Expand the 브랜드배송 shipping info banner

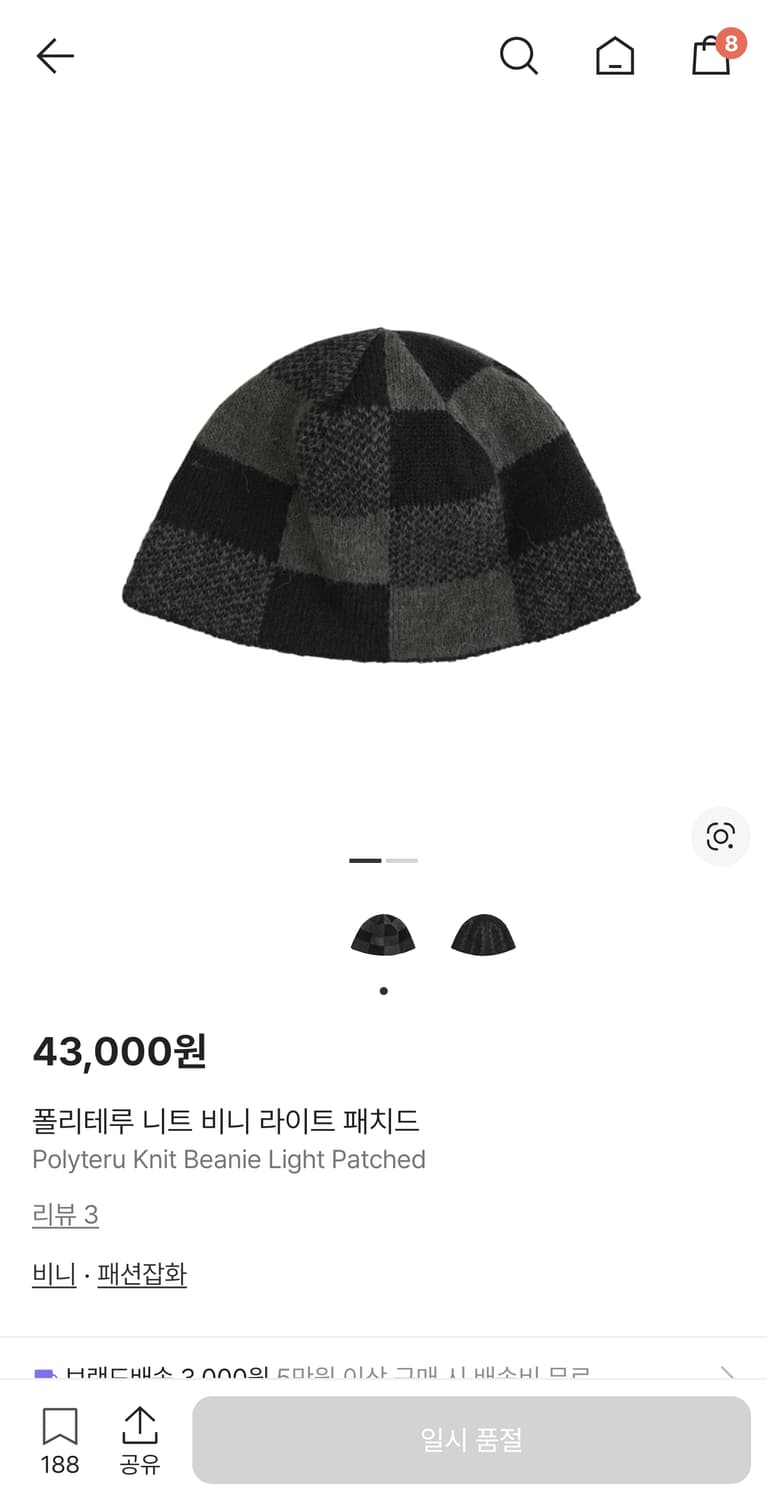[380, 1373]
